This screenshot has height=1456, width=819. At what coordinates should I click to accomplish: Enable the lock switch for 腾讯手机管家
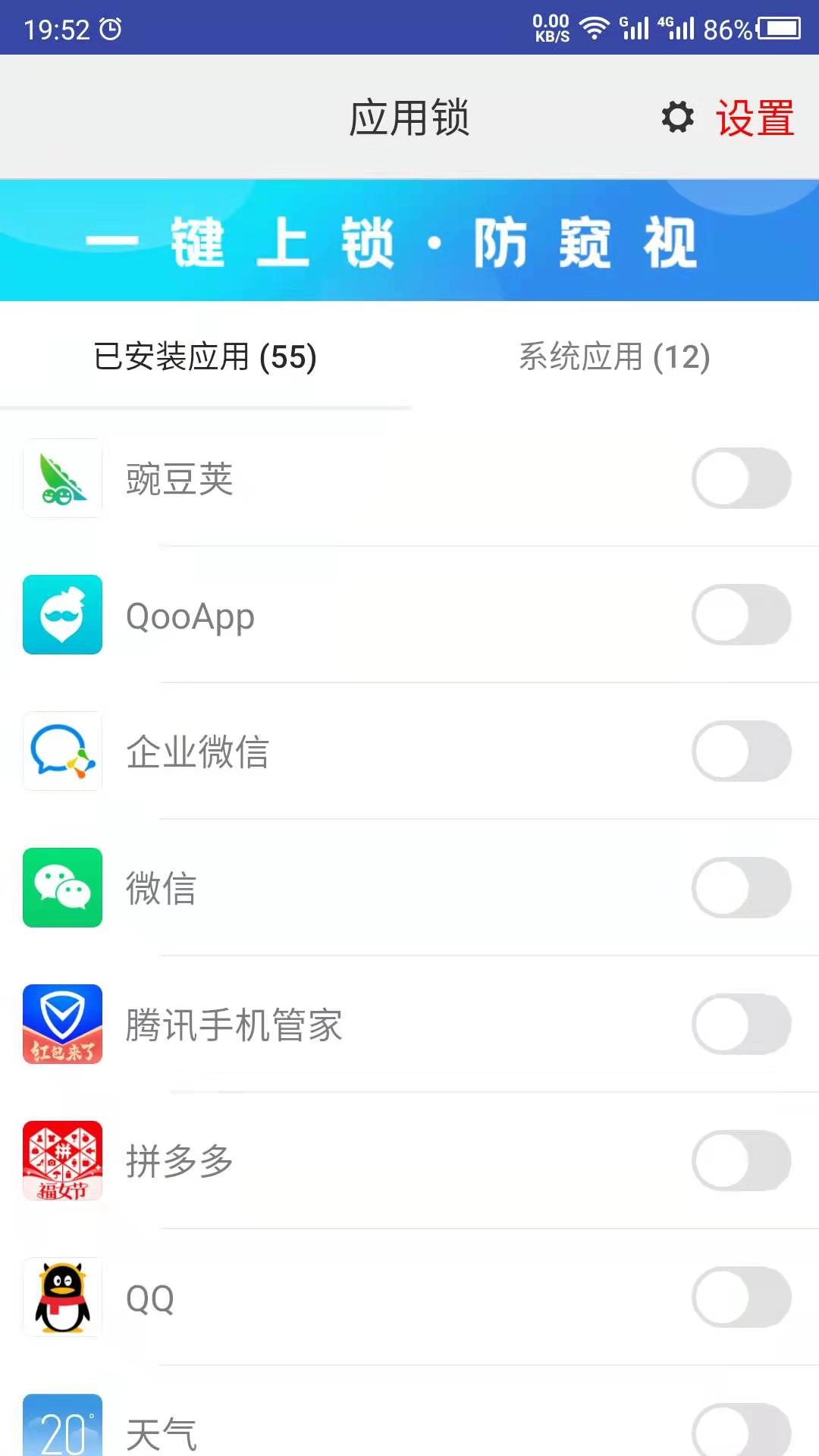click(x=742, y=1025)
